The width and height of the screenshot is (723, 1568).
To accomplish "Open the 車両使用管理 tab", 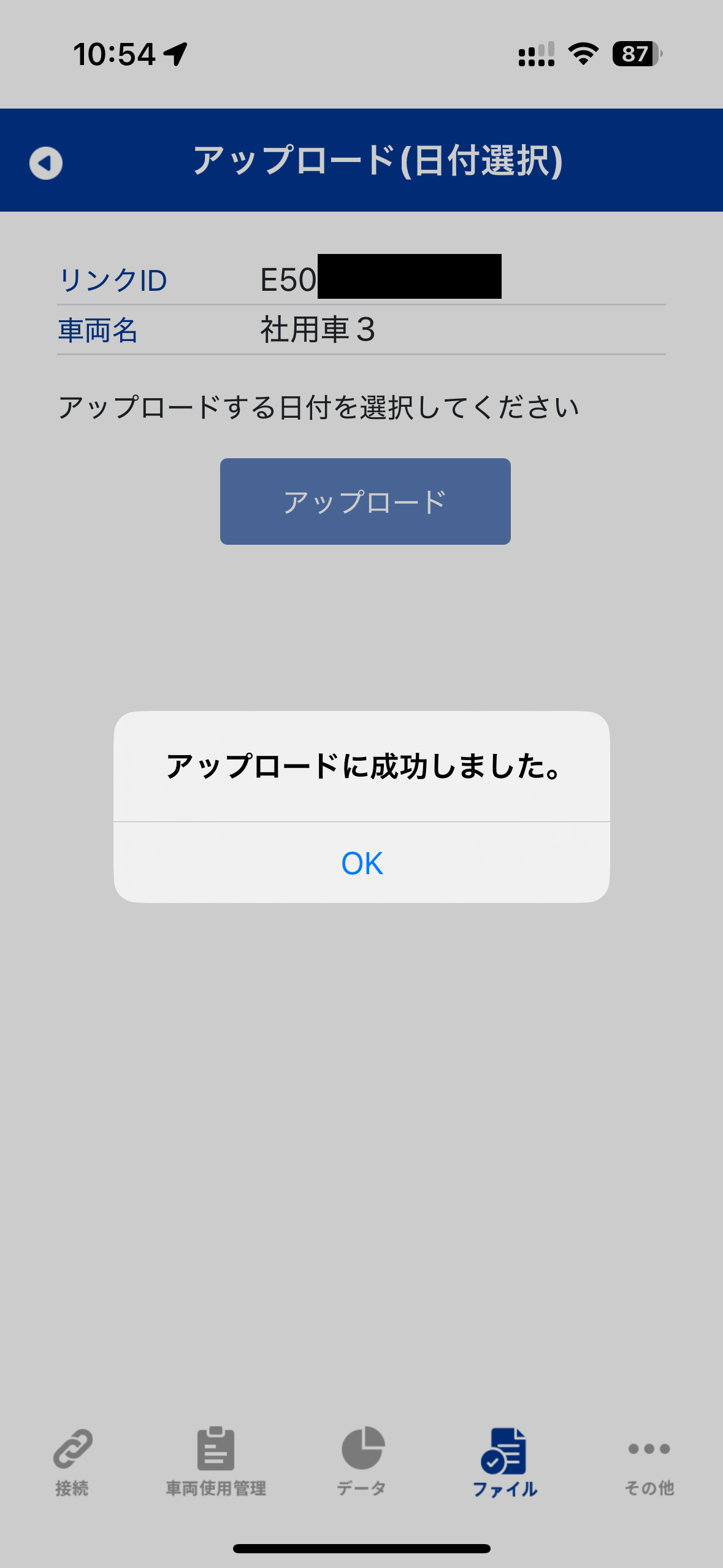I will pyautogui.click(x=216, y=1462).
